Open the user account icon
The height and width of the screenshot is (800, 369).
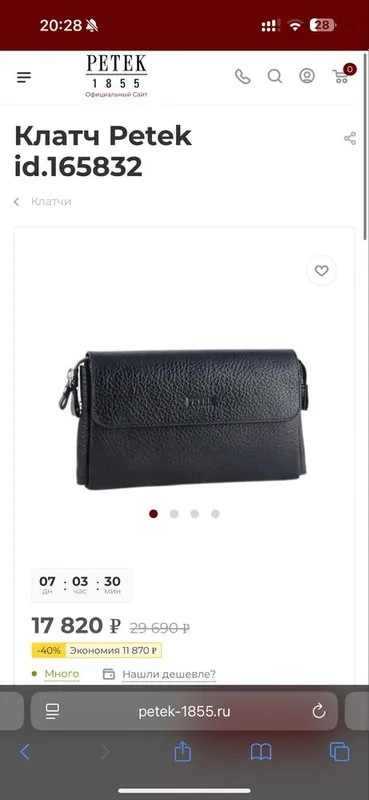pos(307,76)
